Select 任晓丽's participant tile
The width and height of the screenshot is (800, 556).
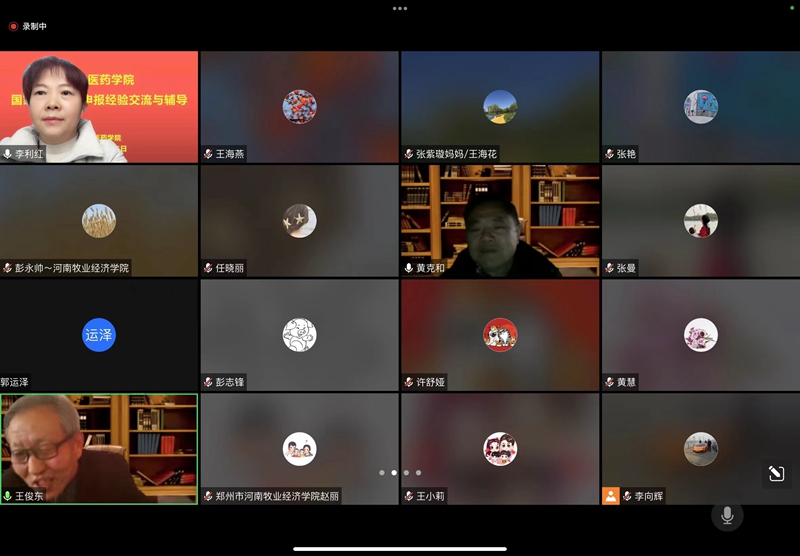299,221
